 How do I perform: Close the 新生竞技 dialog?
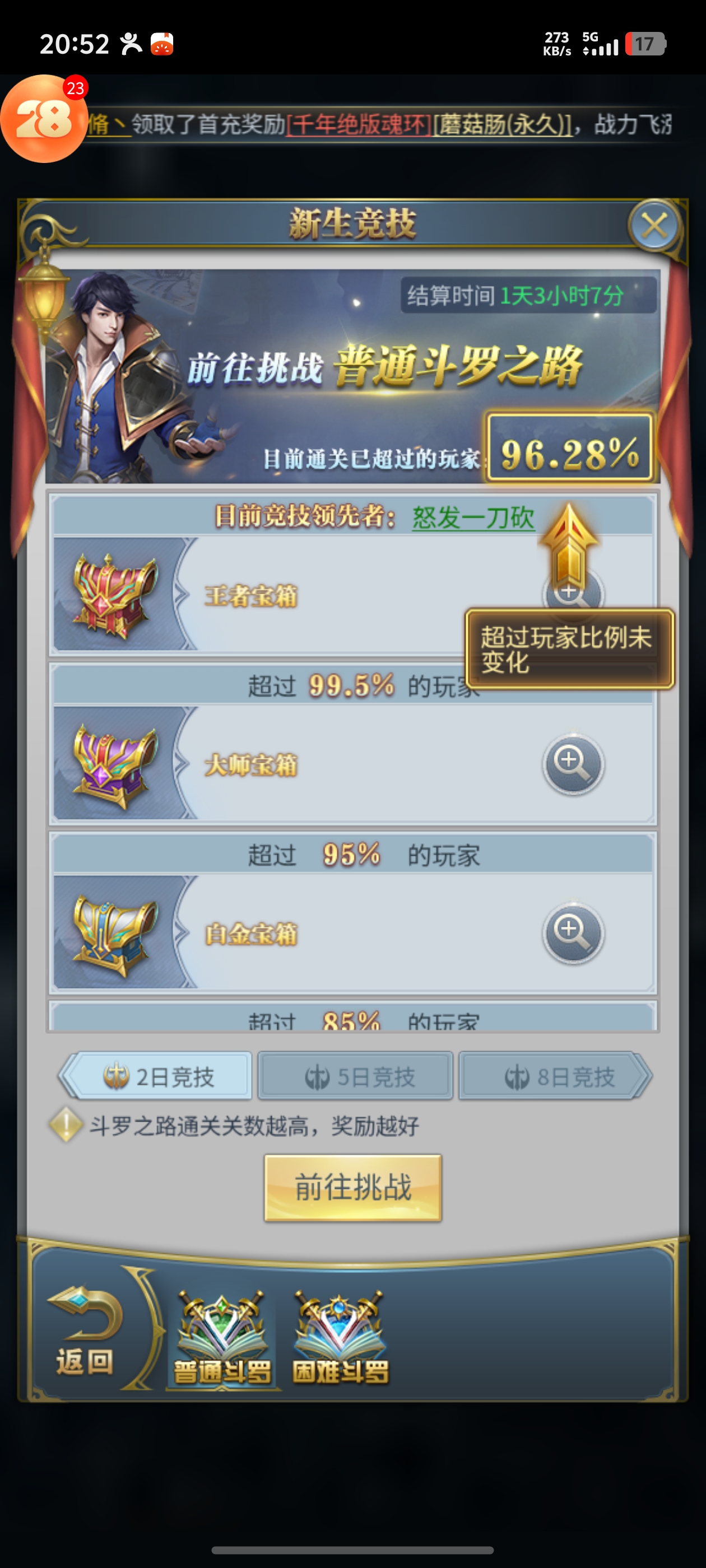654,226
